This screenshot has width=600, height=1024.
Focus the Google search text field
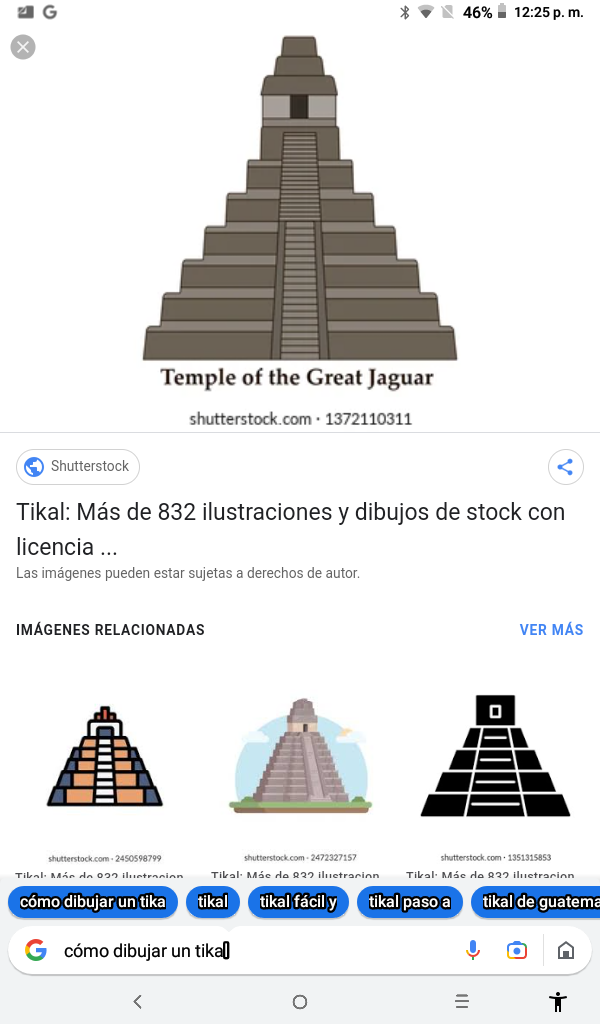tap(250, 951)
